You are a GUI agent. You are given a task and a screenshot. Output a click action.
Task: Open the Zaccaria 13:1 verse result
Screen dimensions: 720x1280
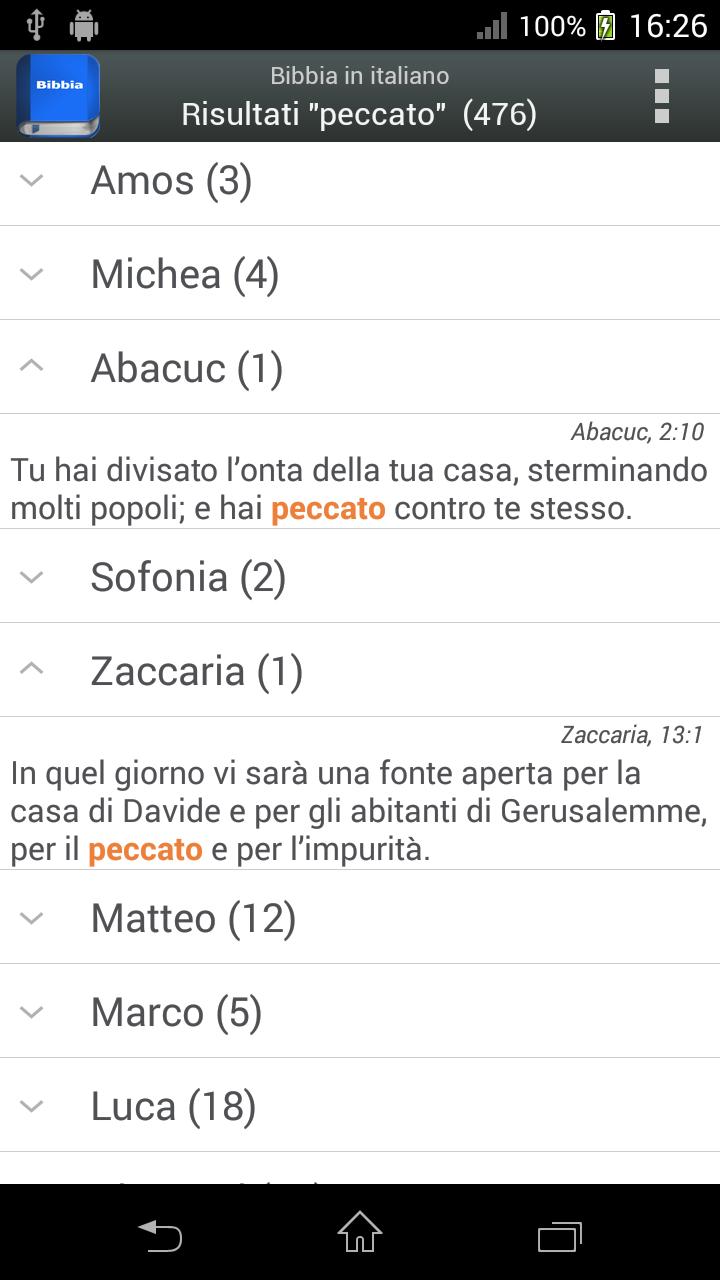[360, 800]
